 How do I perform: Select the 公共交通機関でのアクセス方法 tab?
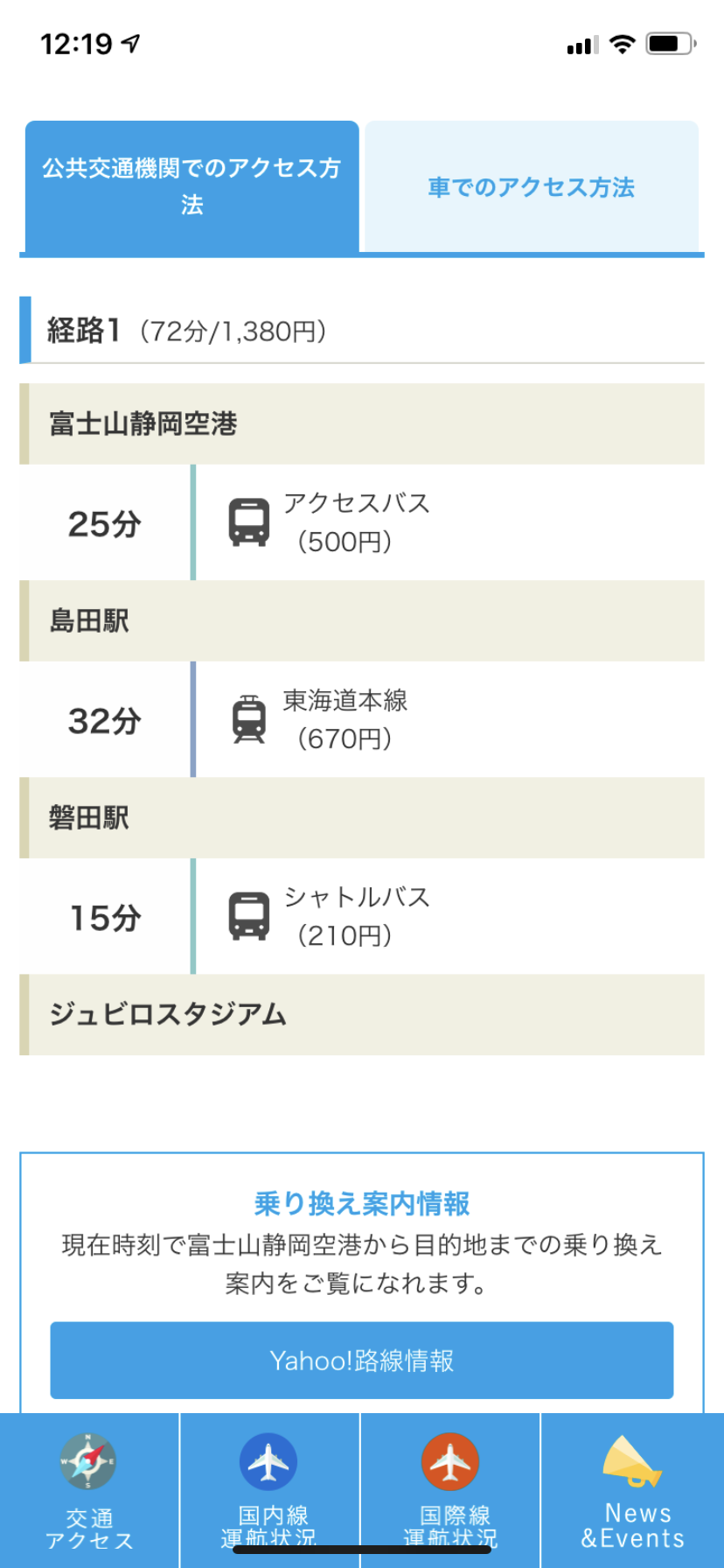click(x=191, y=186)
